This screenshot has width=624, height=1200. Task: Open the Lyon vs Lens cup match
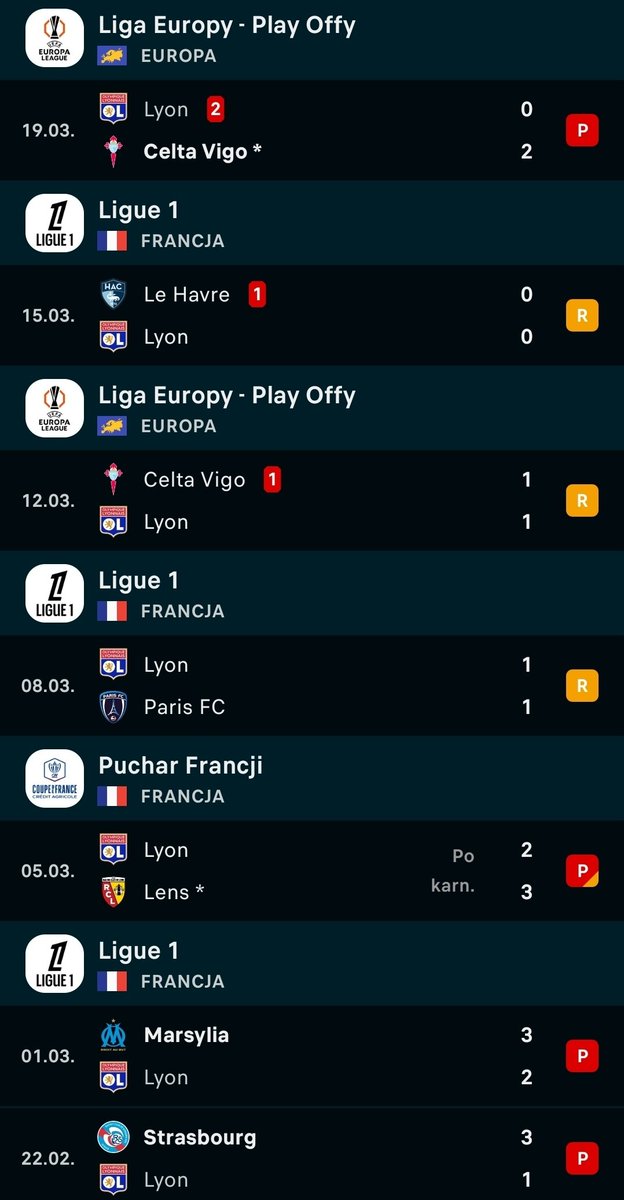310,871
